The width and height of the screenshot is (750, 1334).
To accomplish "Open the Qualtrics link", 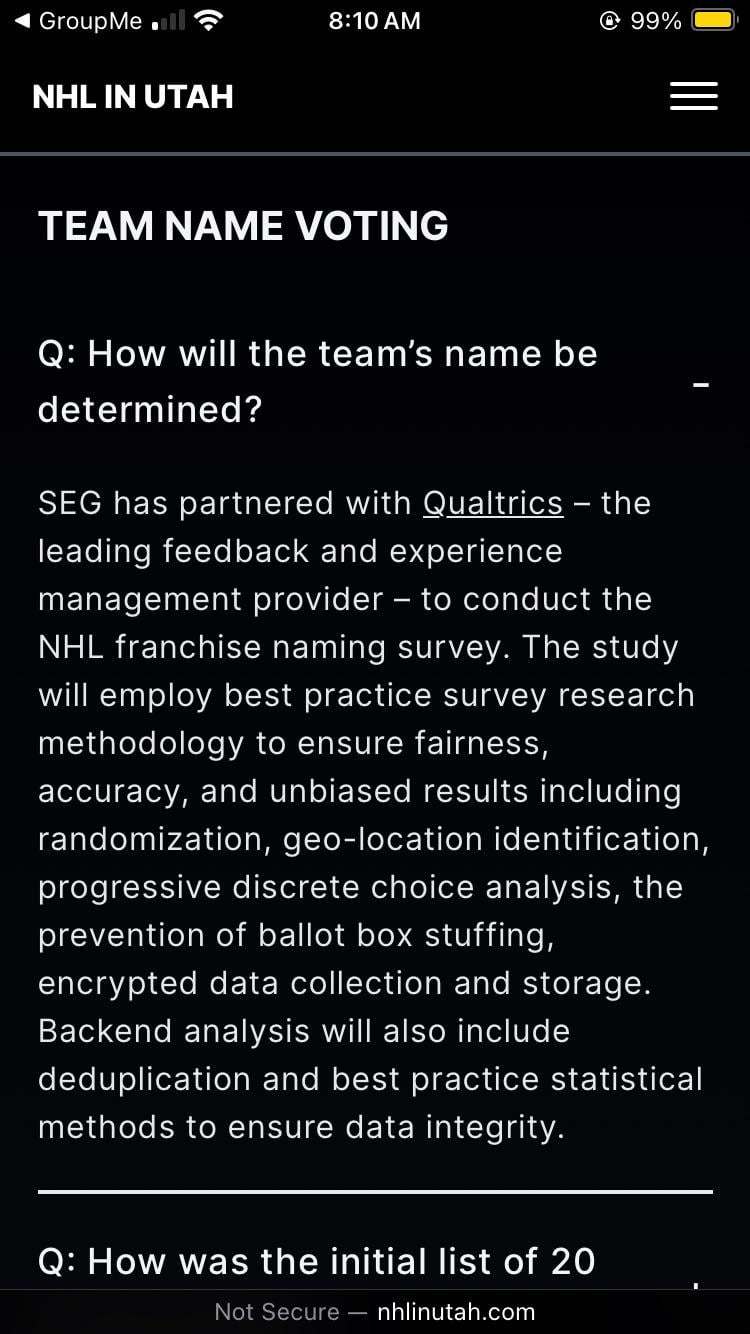I will (x=492, y=503).
